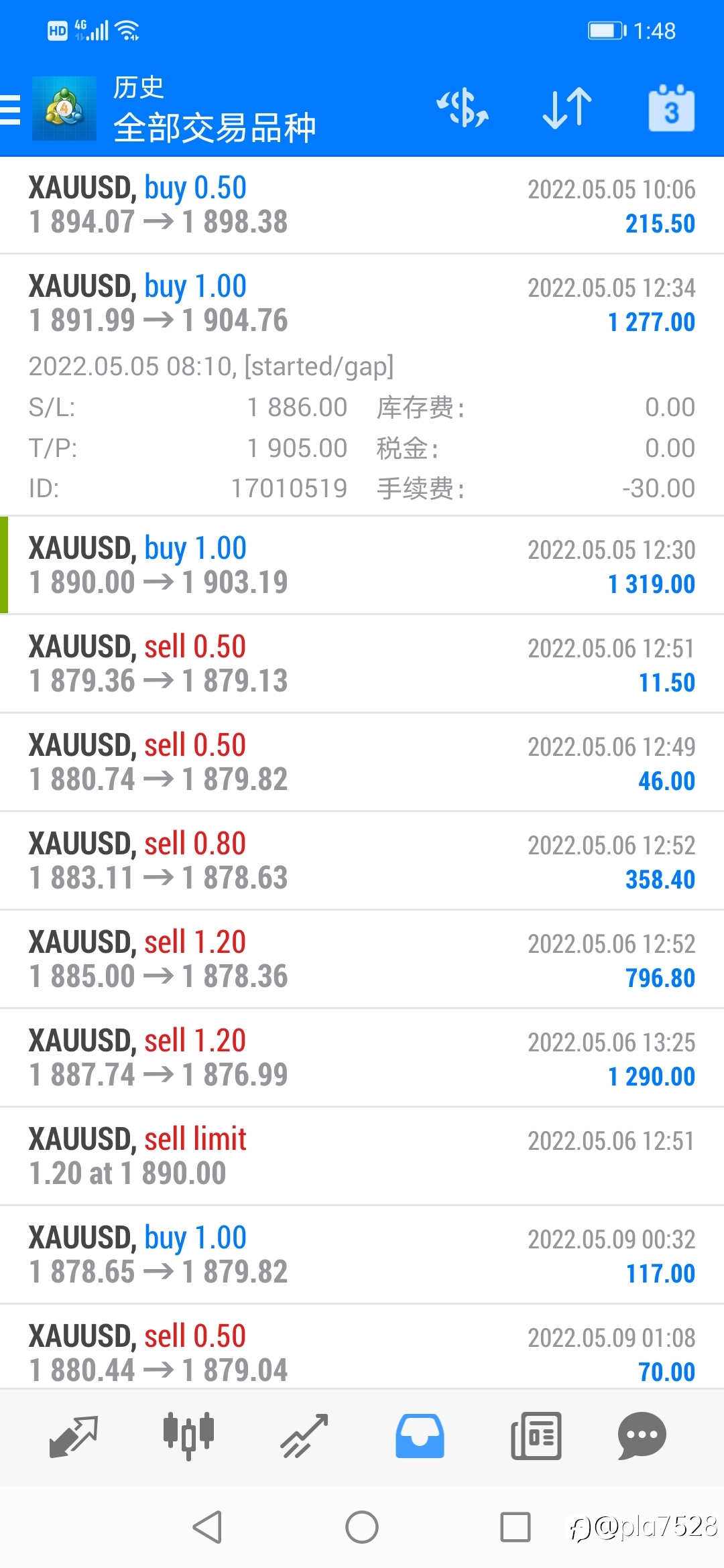This screenshot has height=1568, width=724.
Task: Open the sell 0.50 trade with profit 11.50
Action: coord(362,664)
